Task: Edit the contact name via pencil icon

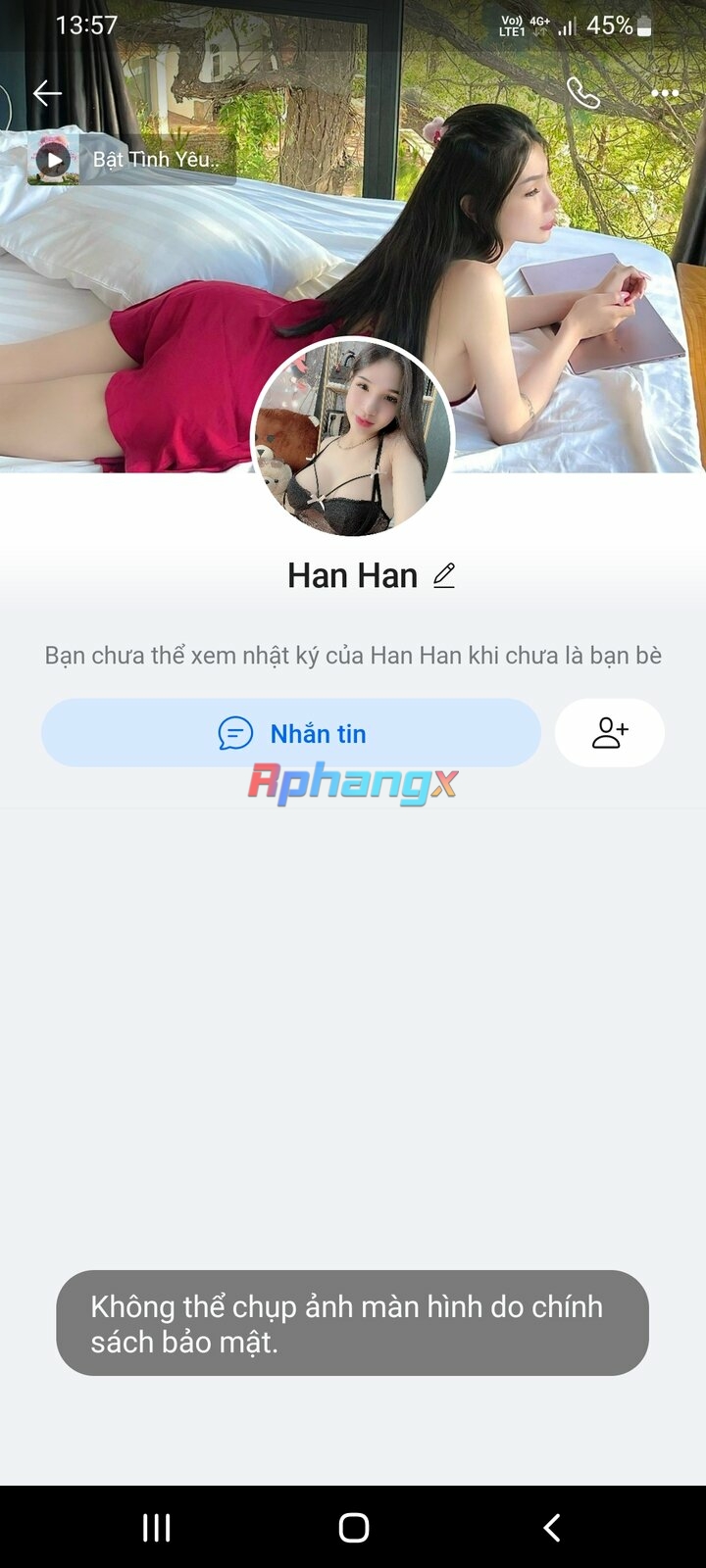Action: [444, 575]
